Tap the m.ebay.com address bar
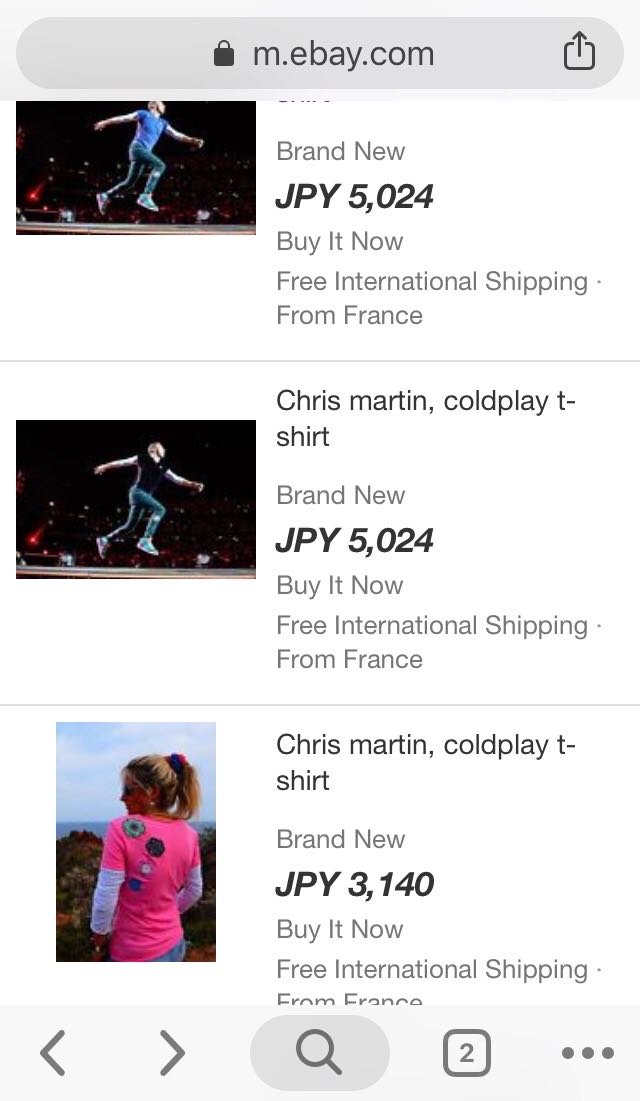Image resolution: width=640 pixels, height=1101 pixels. coord(322,54)
